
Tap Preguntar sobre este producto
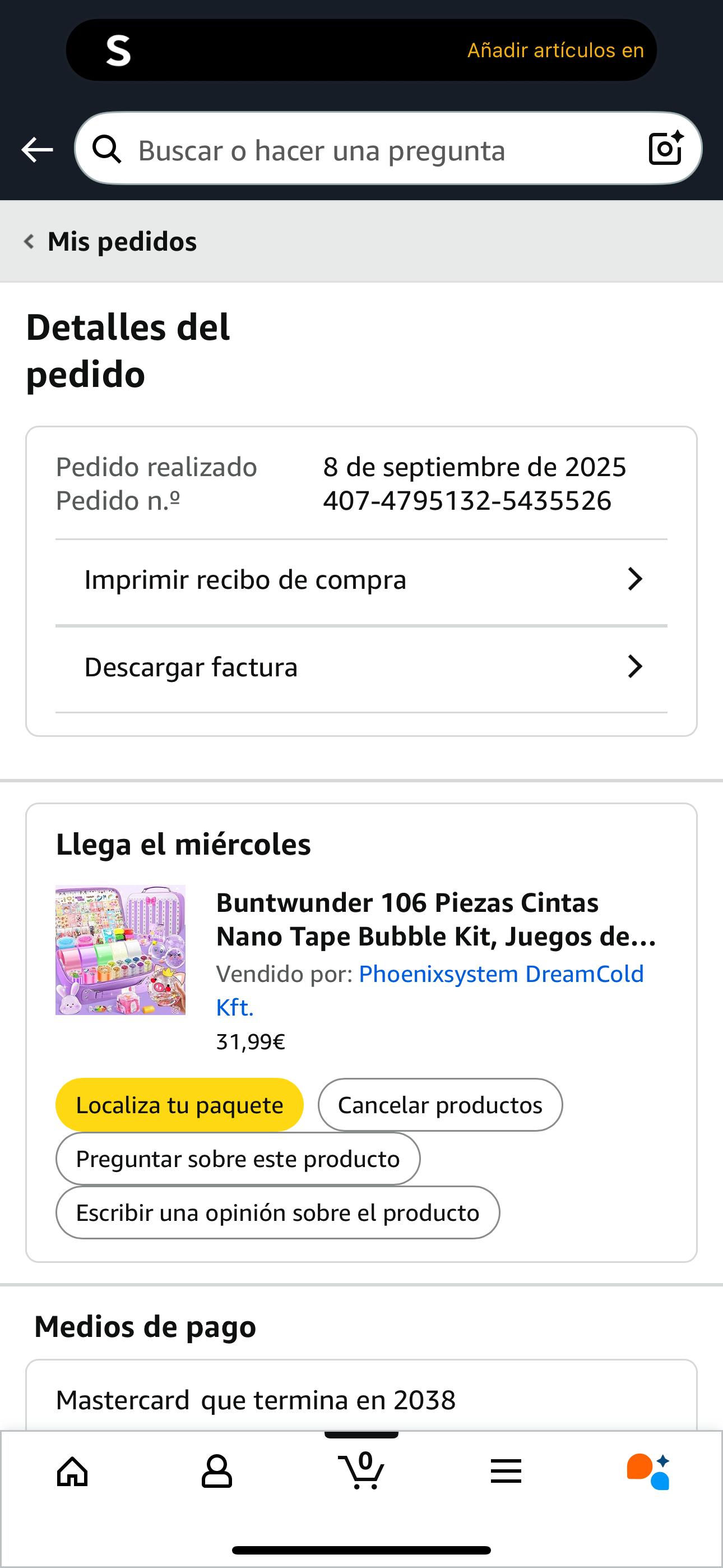[x=237, y=1159]
